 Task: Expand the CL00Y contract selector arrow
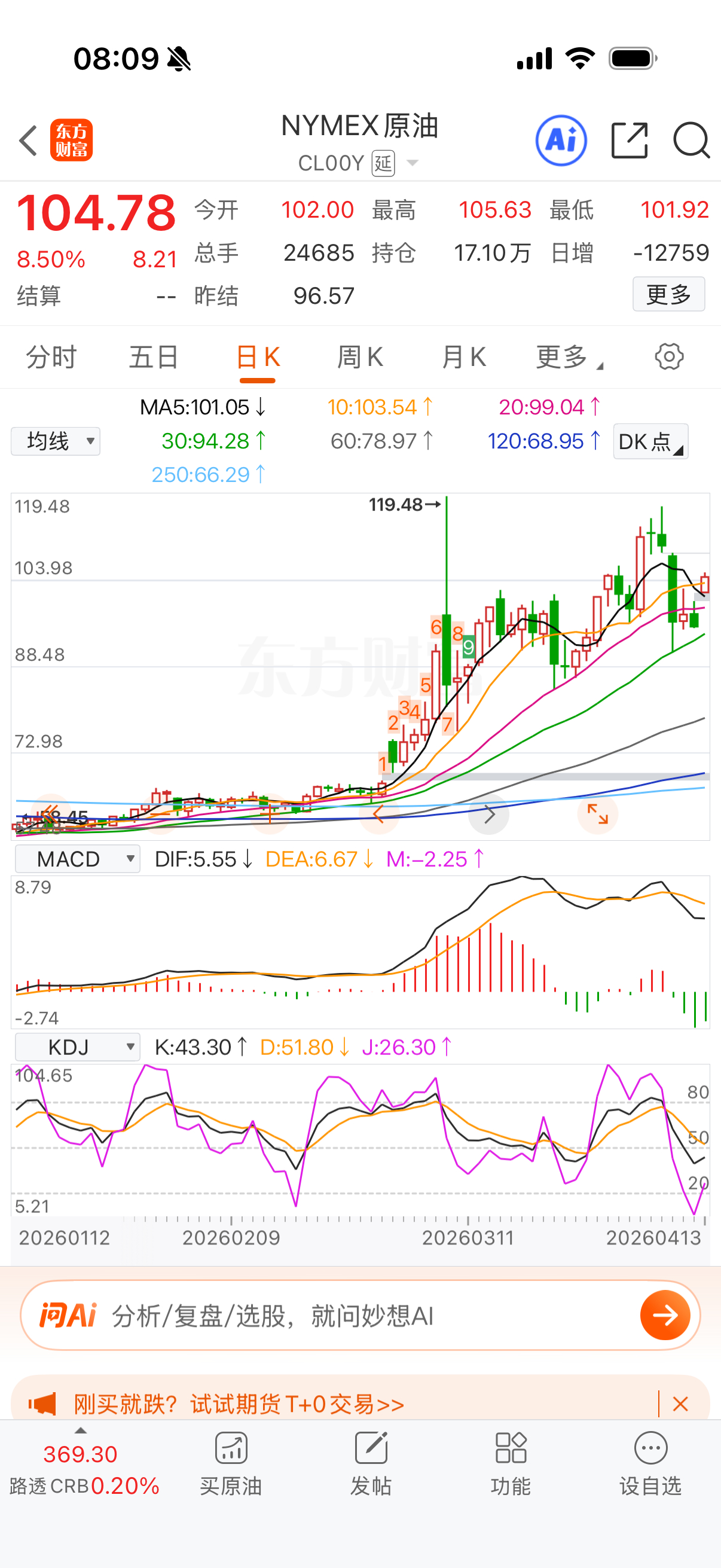(412, 163)
